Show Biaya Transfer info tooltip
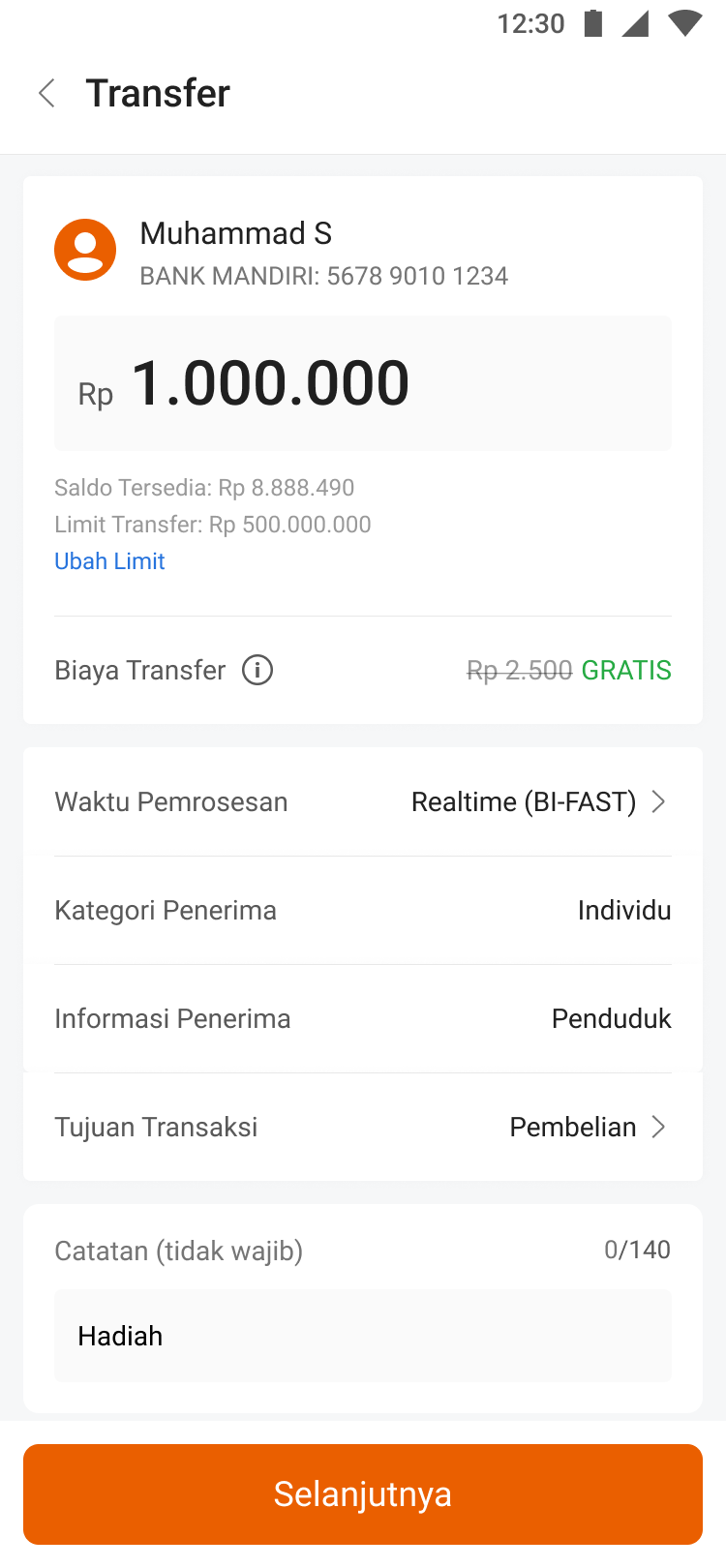 [x=257, y=670]
